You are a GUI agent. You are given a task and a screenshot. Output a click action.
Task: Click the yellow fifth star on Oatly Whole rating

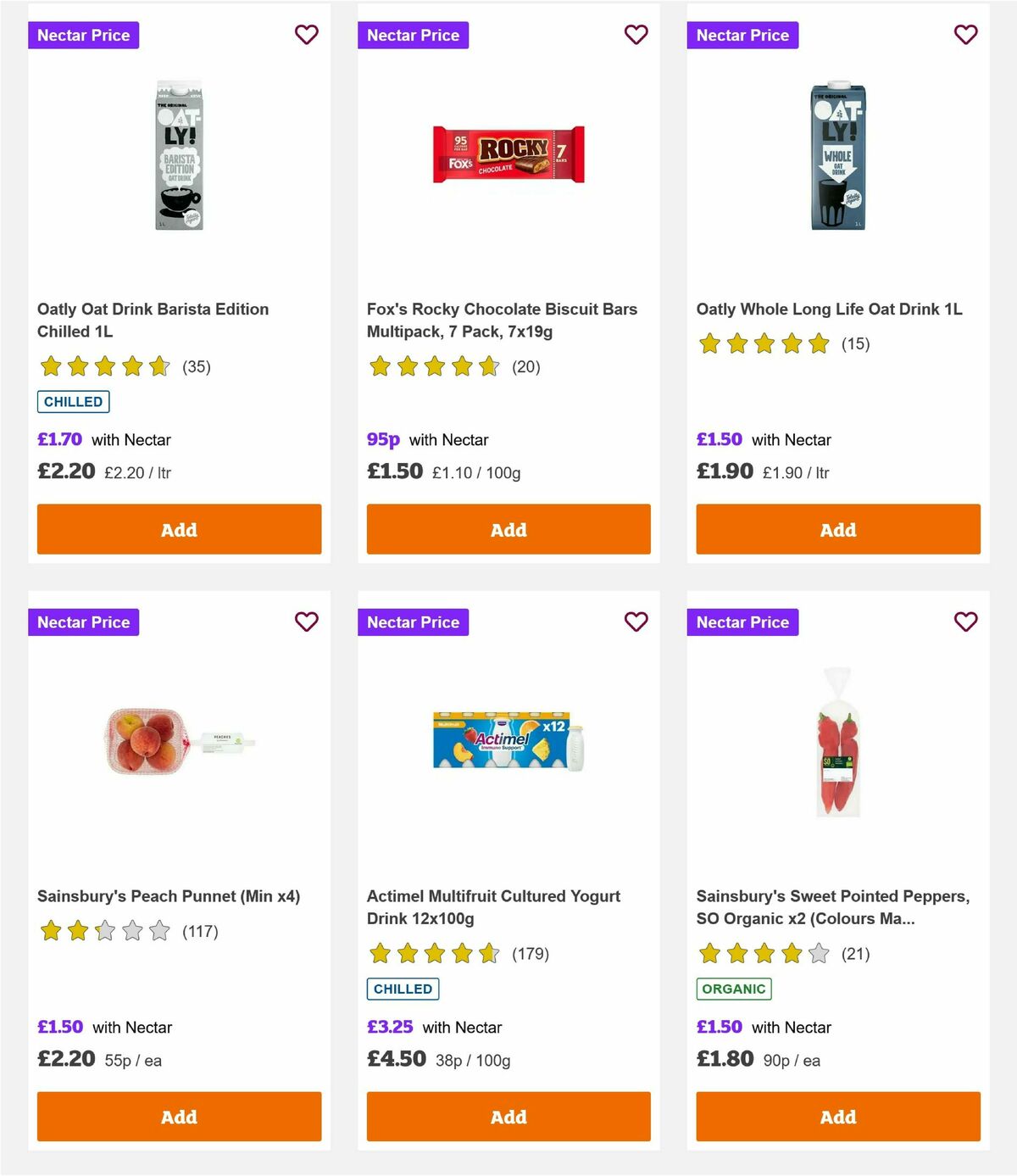tap(818, 344)
